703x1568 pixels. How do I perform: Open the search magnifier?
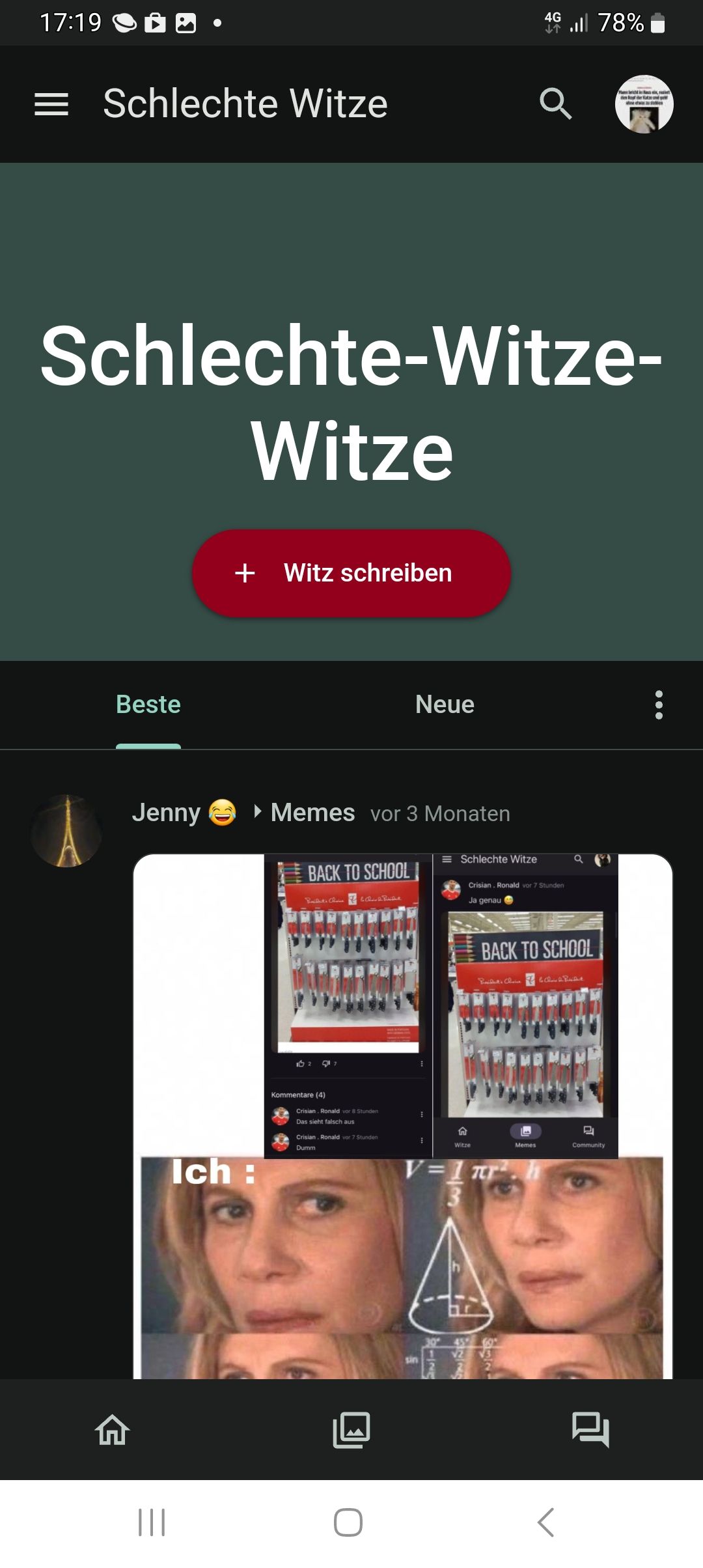[555, 104]
